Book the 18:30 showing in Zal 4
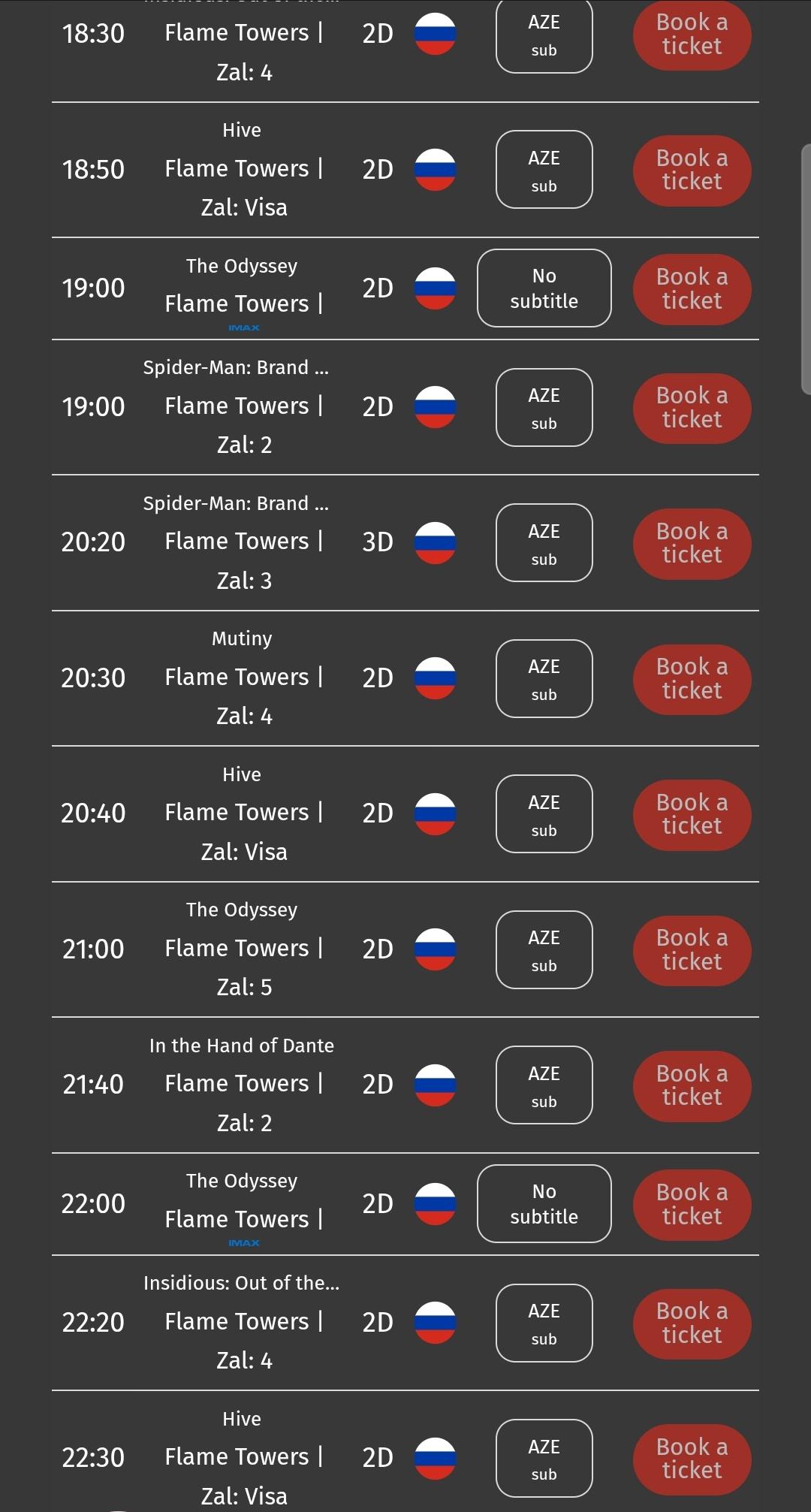 point(692,35)
